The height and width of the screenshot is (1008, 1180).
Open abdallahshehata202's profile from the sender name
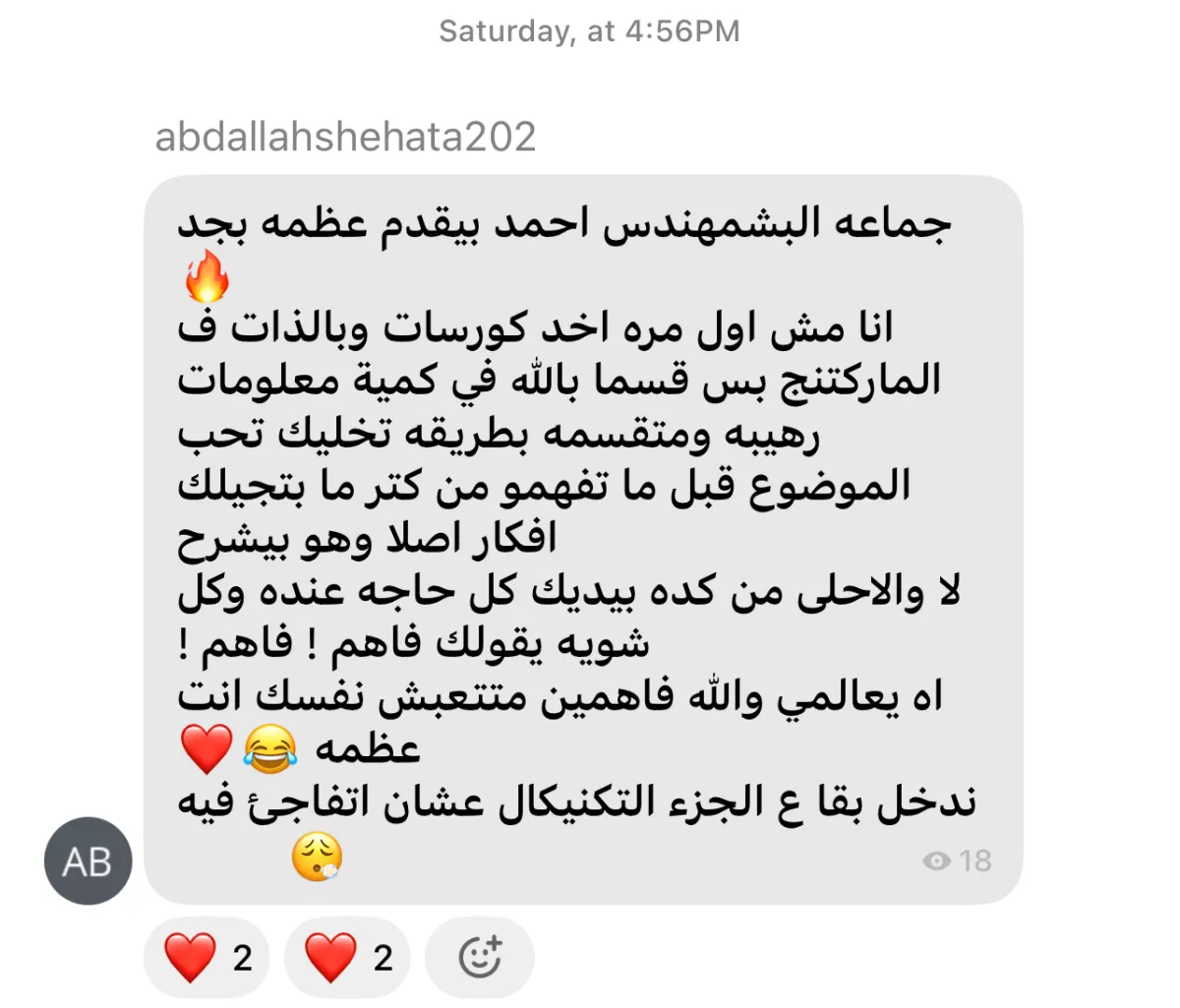point(346,137)
